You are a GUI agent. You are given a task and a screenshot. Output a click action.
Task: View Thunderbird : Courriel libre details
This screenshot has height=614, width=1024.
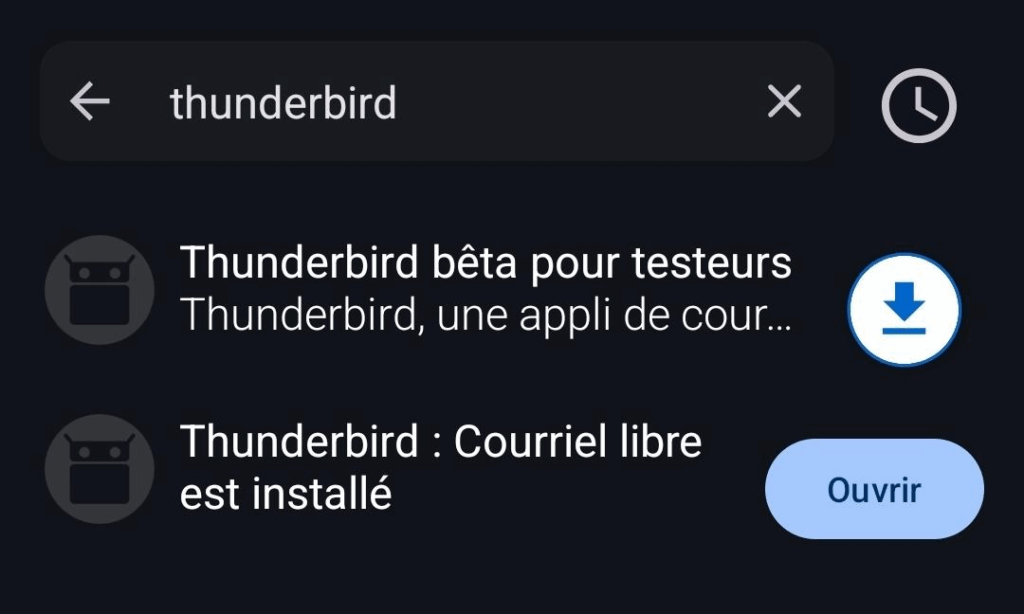tap(440, 467)
